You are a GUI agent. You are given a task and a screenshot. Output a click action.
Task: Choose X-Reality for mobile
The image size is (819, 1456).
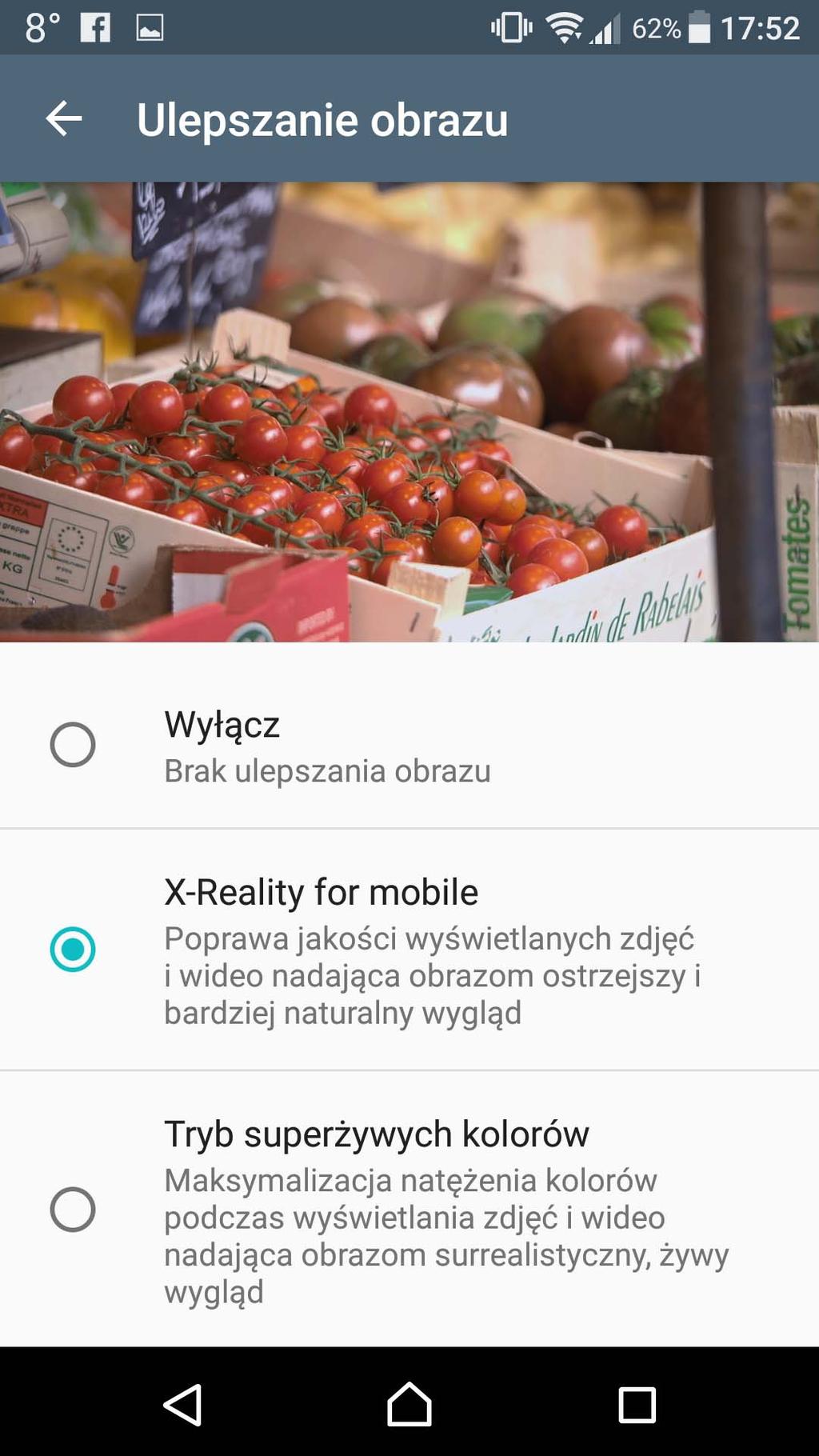(73, 949)
